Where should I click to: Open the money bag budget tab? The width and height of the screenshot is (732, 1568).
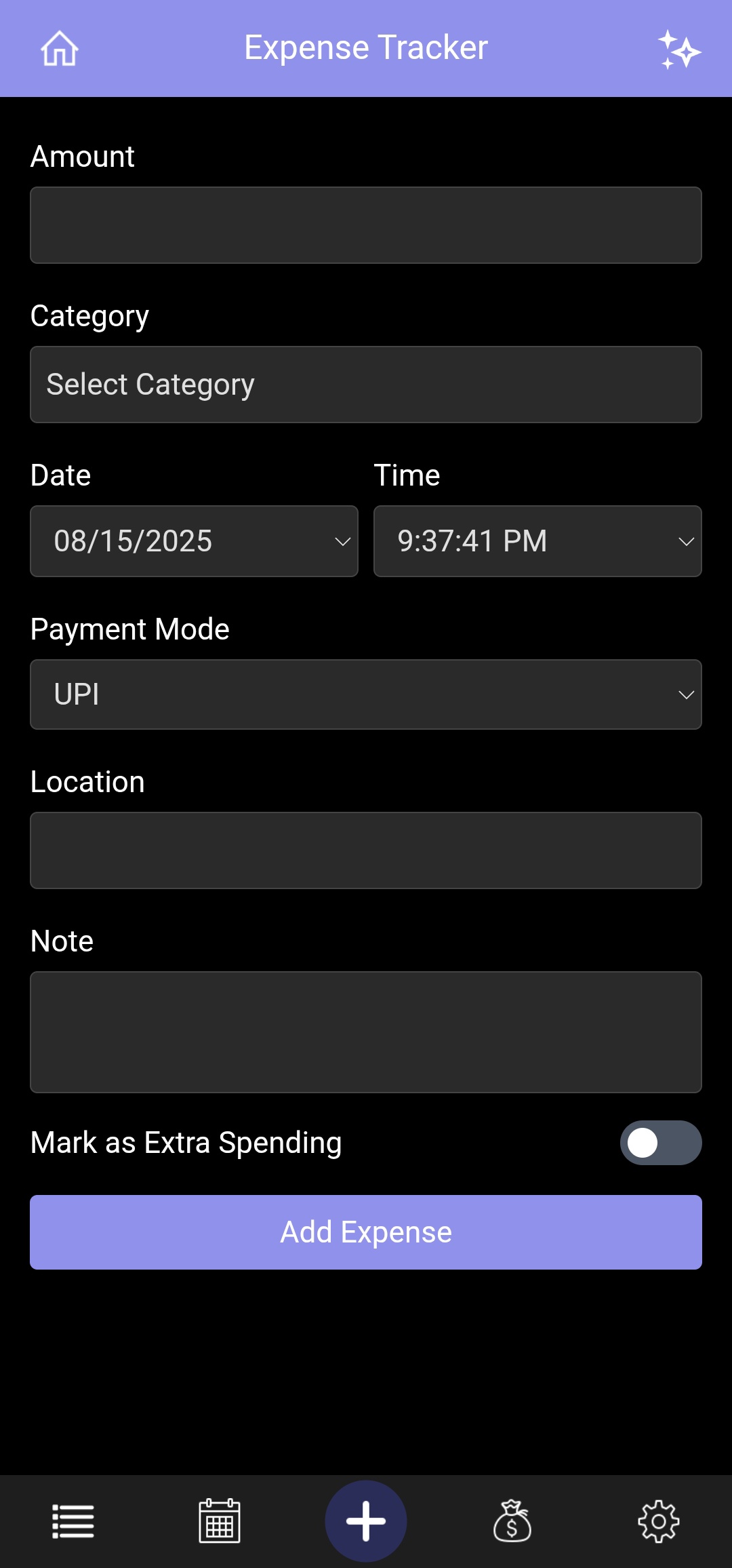pos(512,1521)
